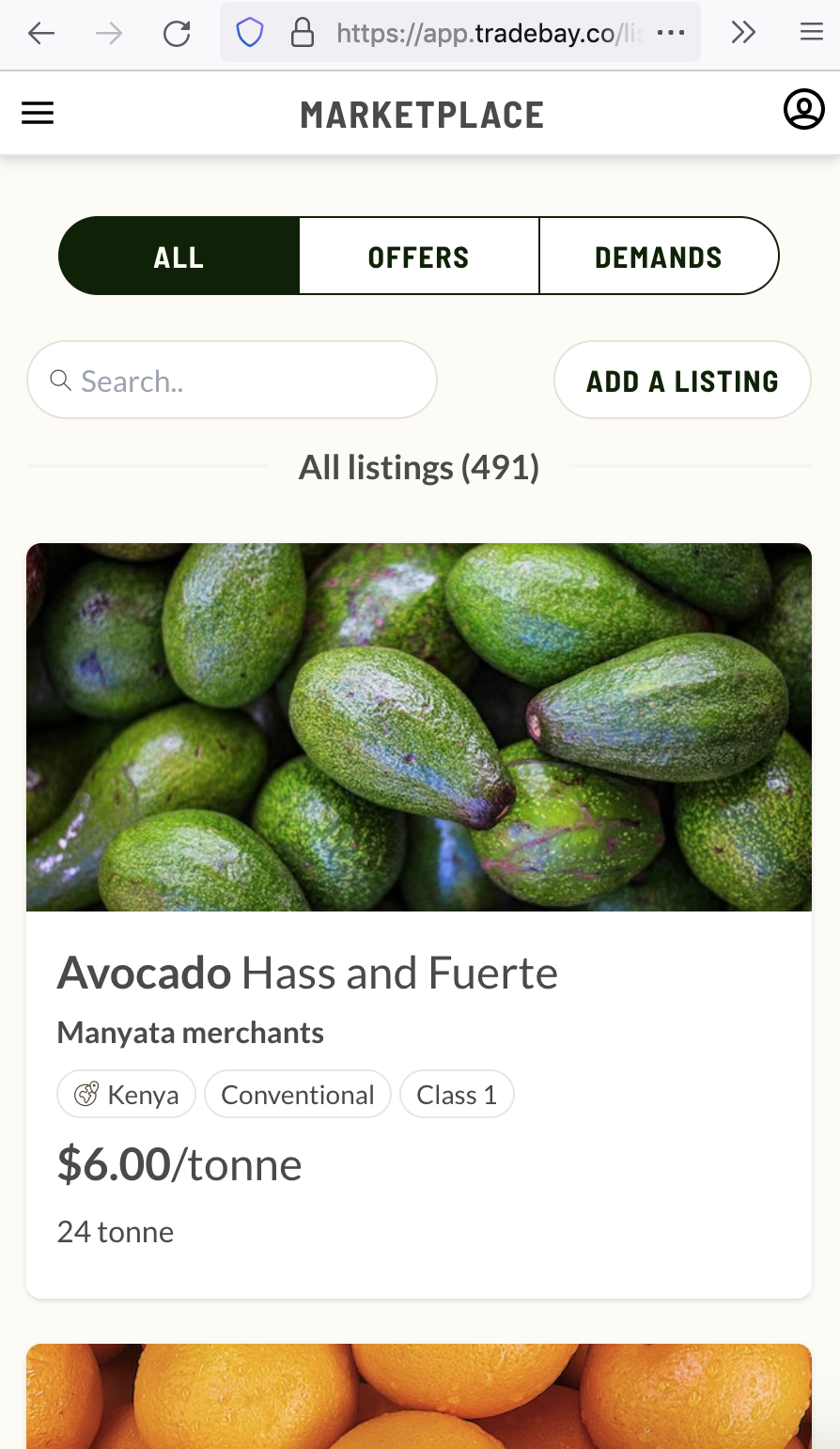Go back in the browser

click(41, 34)
